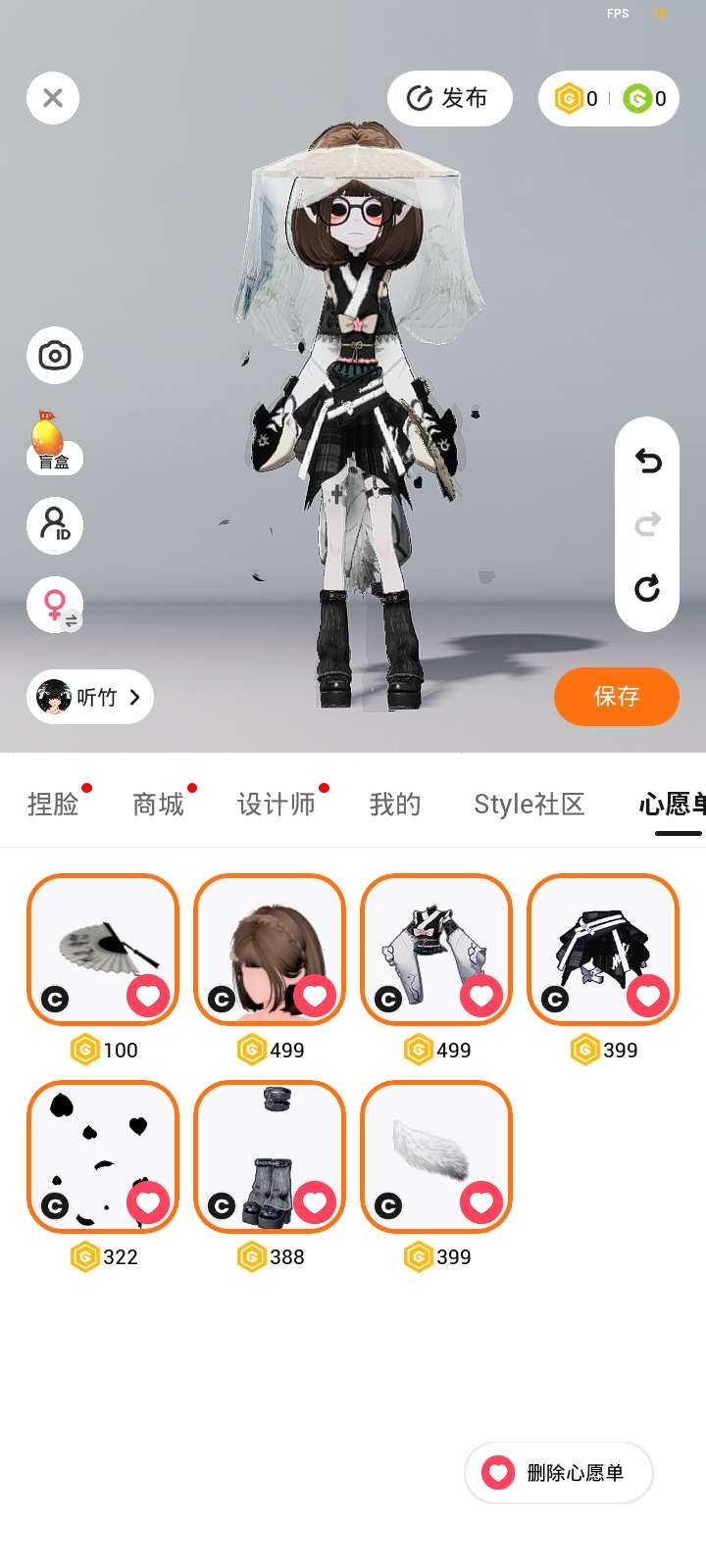Save the outfit with 保存
706x1568 pixels.
click(x=616, y=697)
